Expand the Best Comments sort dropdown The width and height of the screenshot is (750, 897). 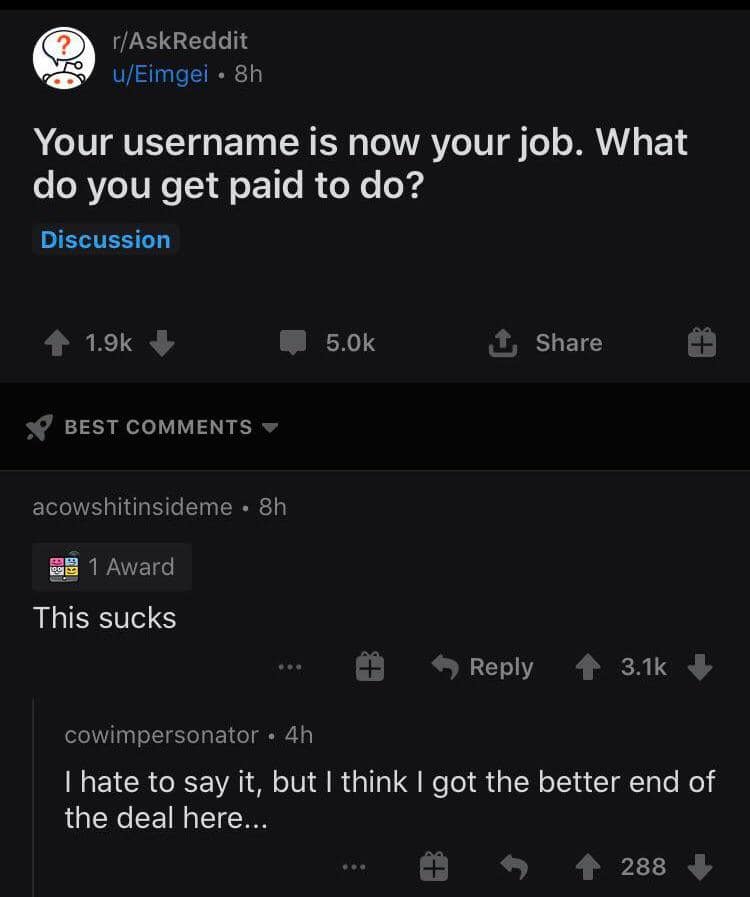pos(152,427)
